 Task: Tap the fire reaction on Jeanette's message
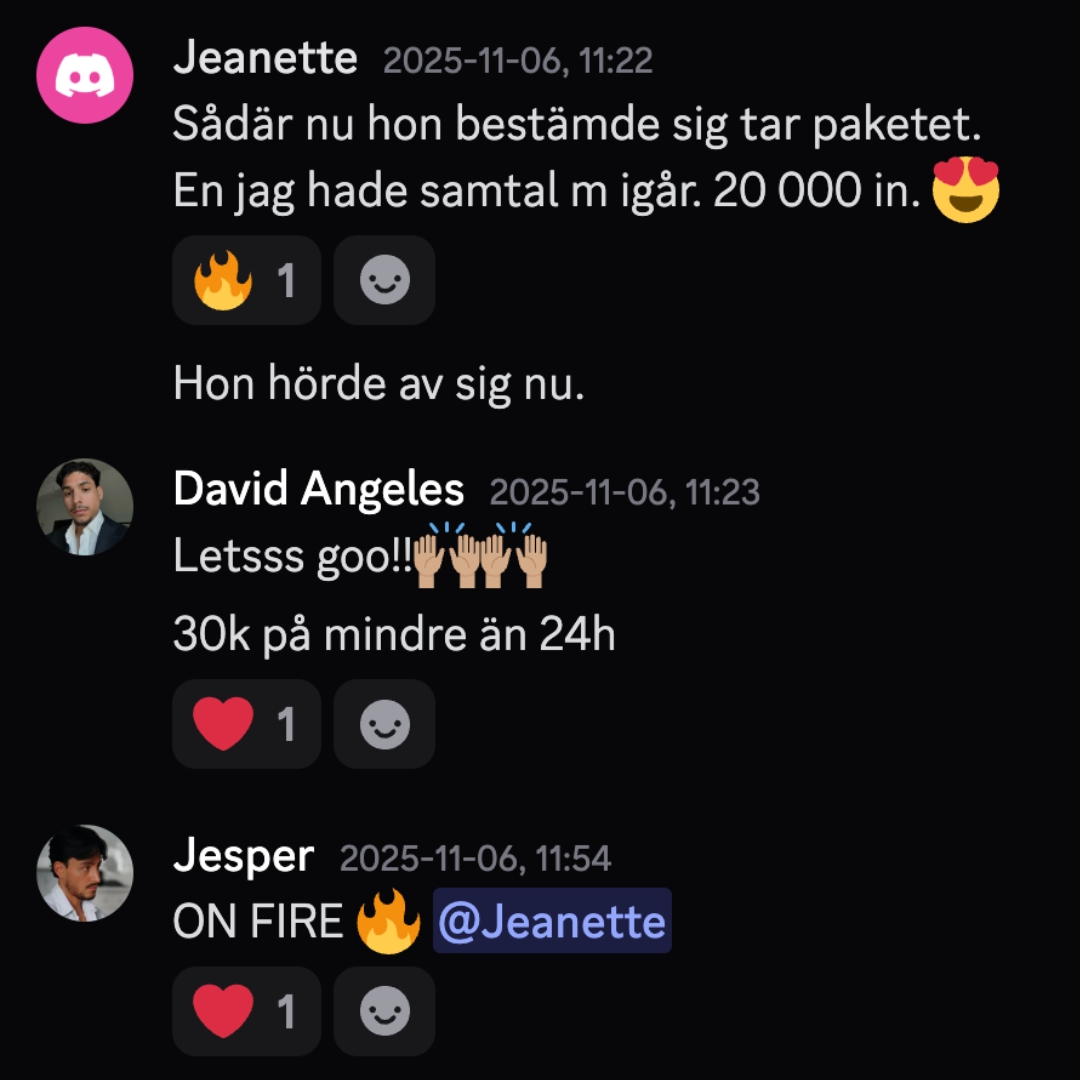[x=246, y=281]
